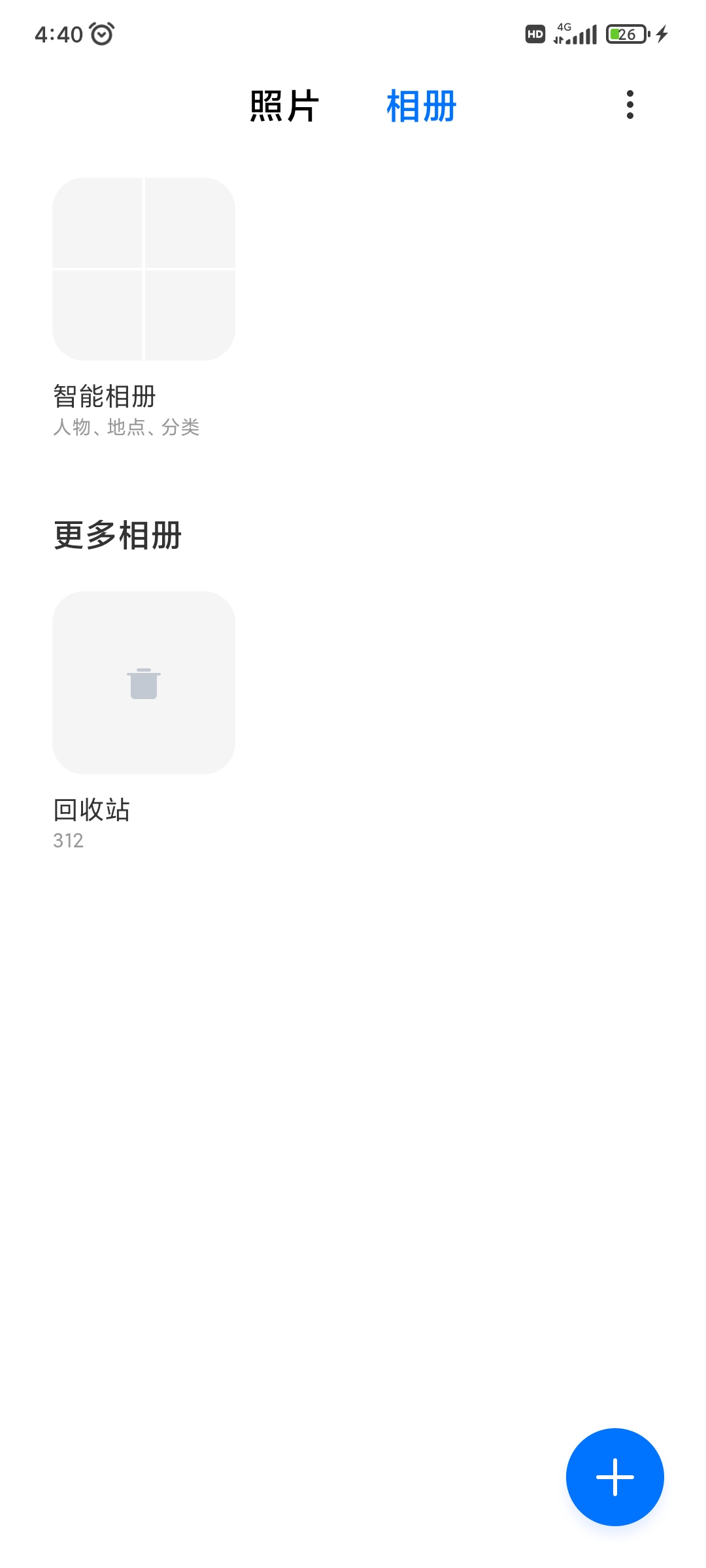Select the 相册 tab

click(422, 106)
